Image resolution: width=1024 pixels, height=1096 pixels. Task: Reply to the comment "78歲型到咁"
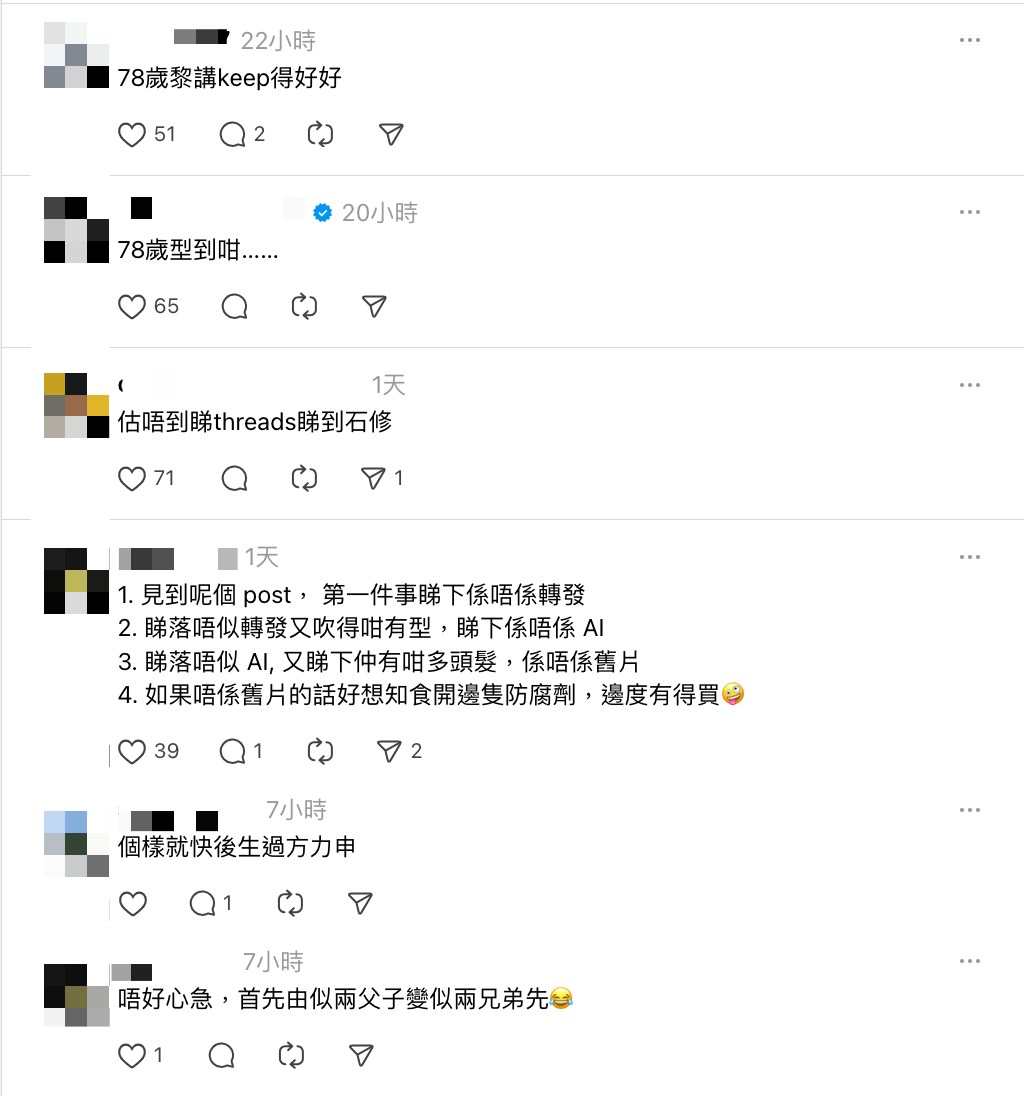(x=234, y=307)
